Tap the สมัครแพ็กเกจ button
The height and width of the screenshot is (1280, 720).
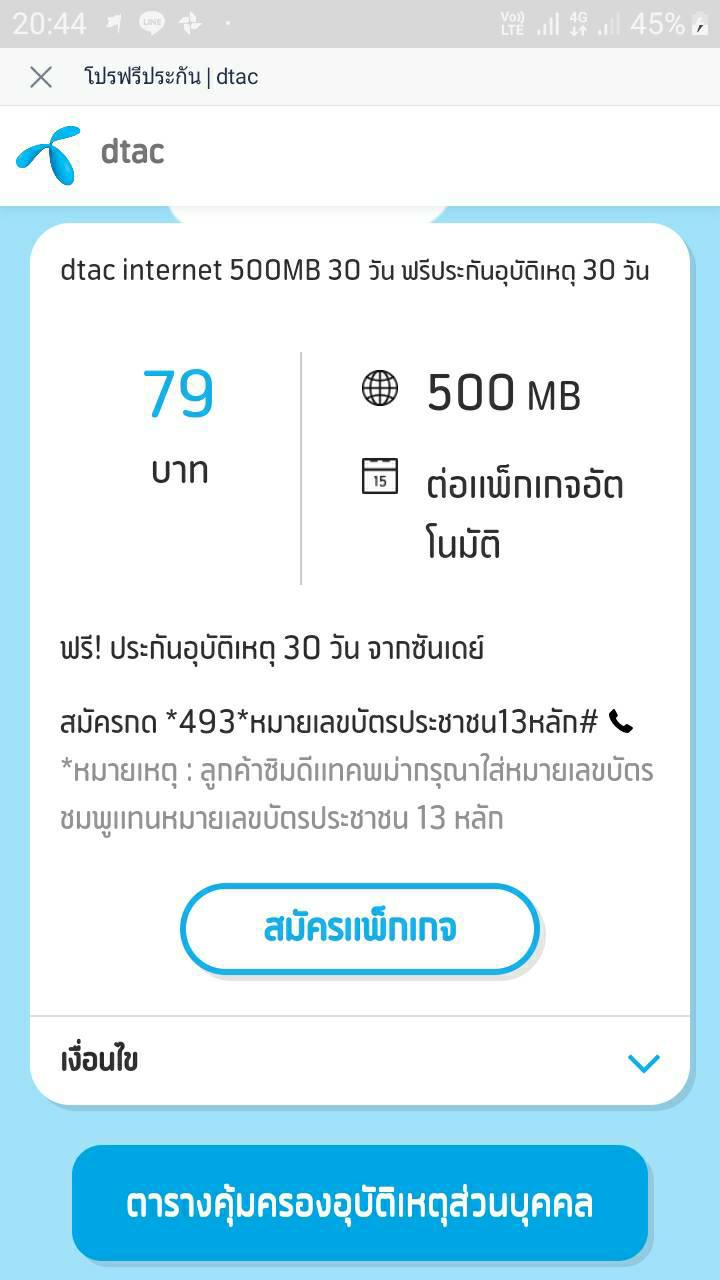point(360,929)
